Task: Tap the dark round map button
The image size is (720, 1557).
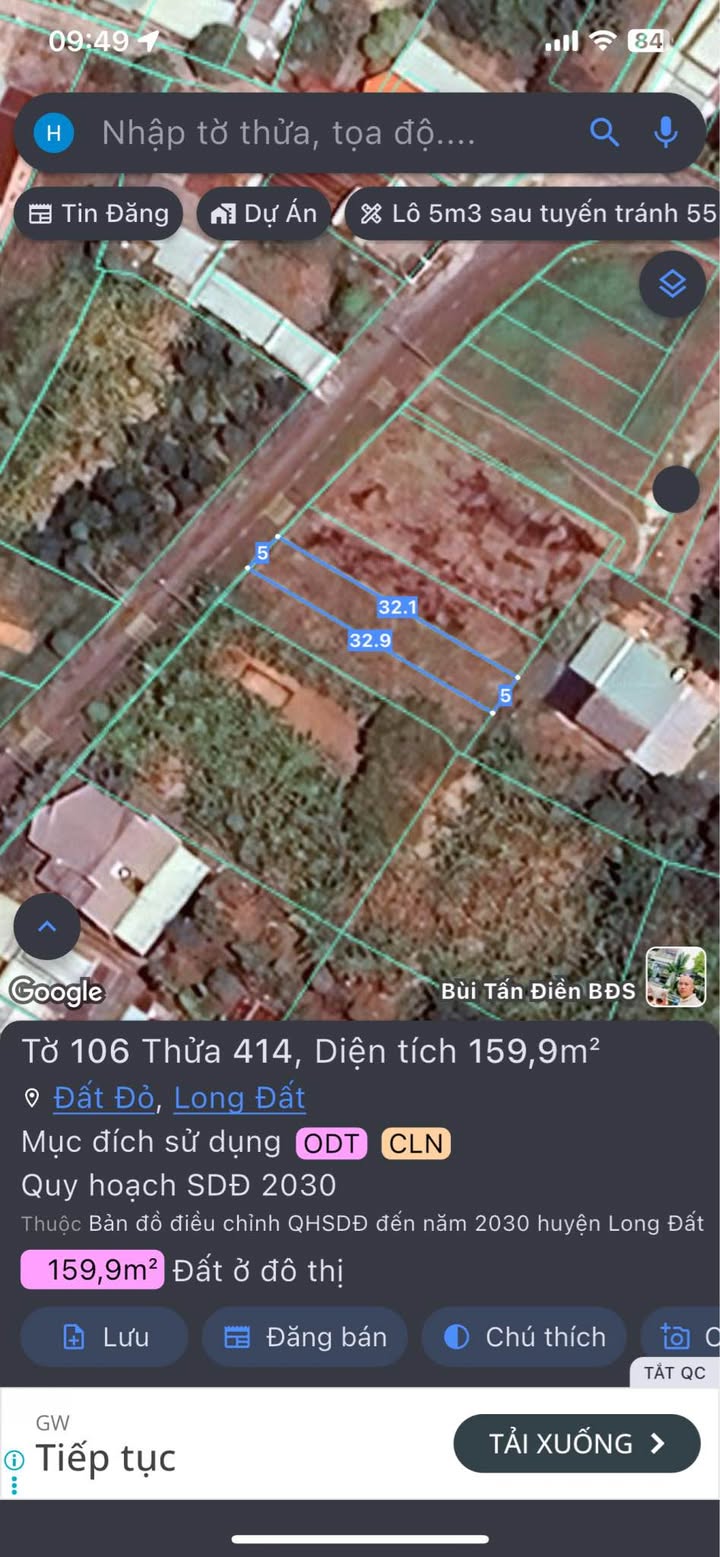Action: point(676,489)
